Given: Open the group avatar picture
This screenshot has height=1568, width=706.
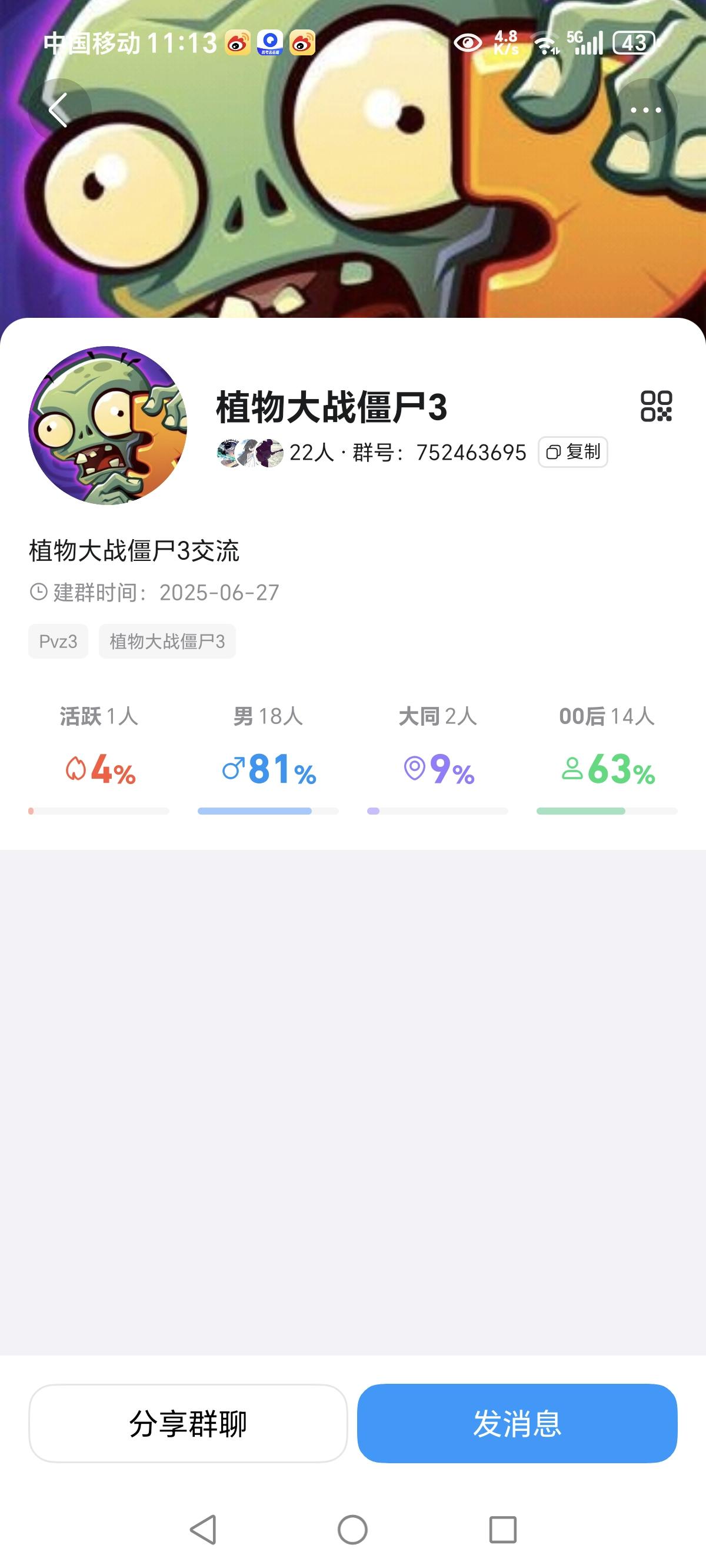Looking at the screenshot, I should click(x=108, y=426).
